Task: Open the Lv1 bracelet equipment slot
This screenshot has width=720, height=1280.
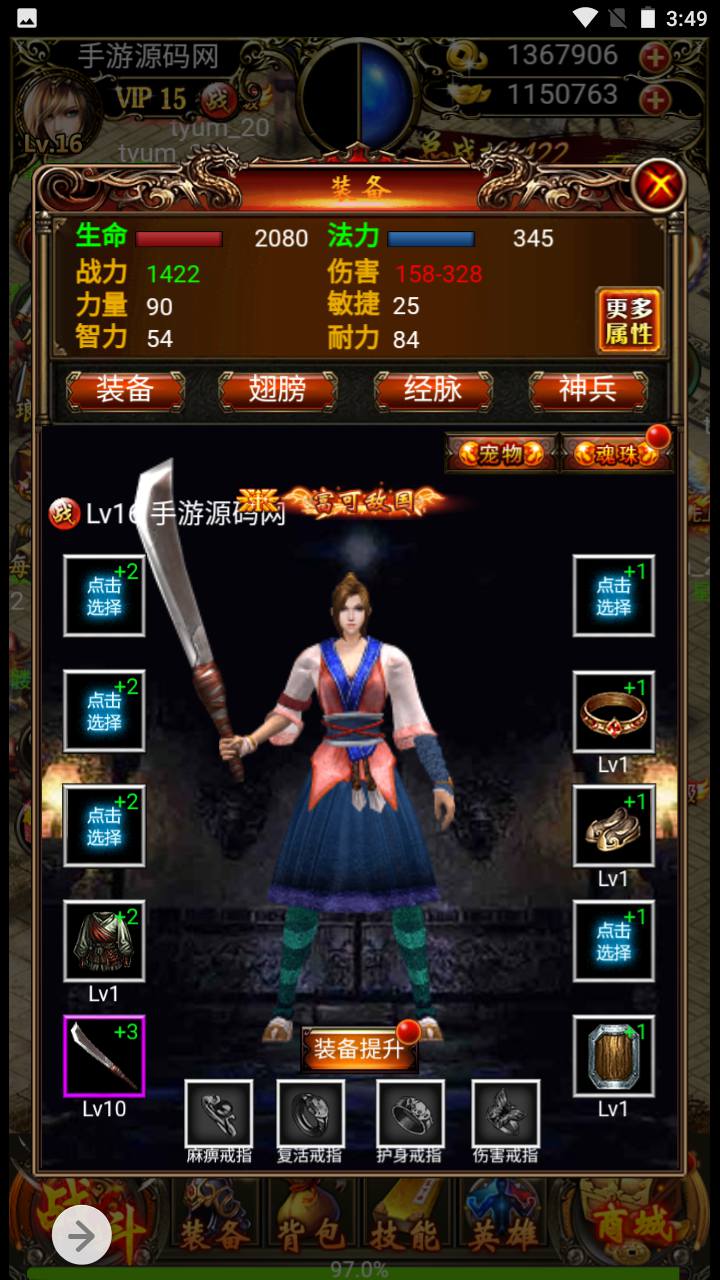Action: 614,712
